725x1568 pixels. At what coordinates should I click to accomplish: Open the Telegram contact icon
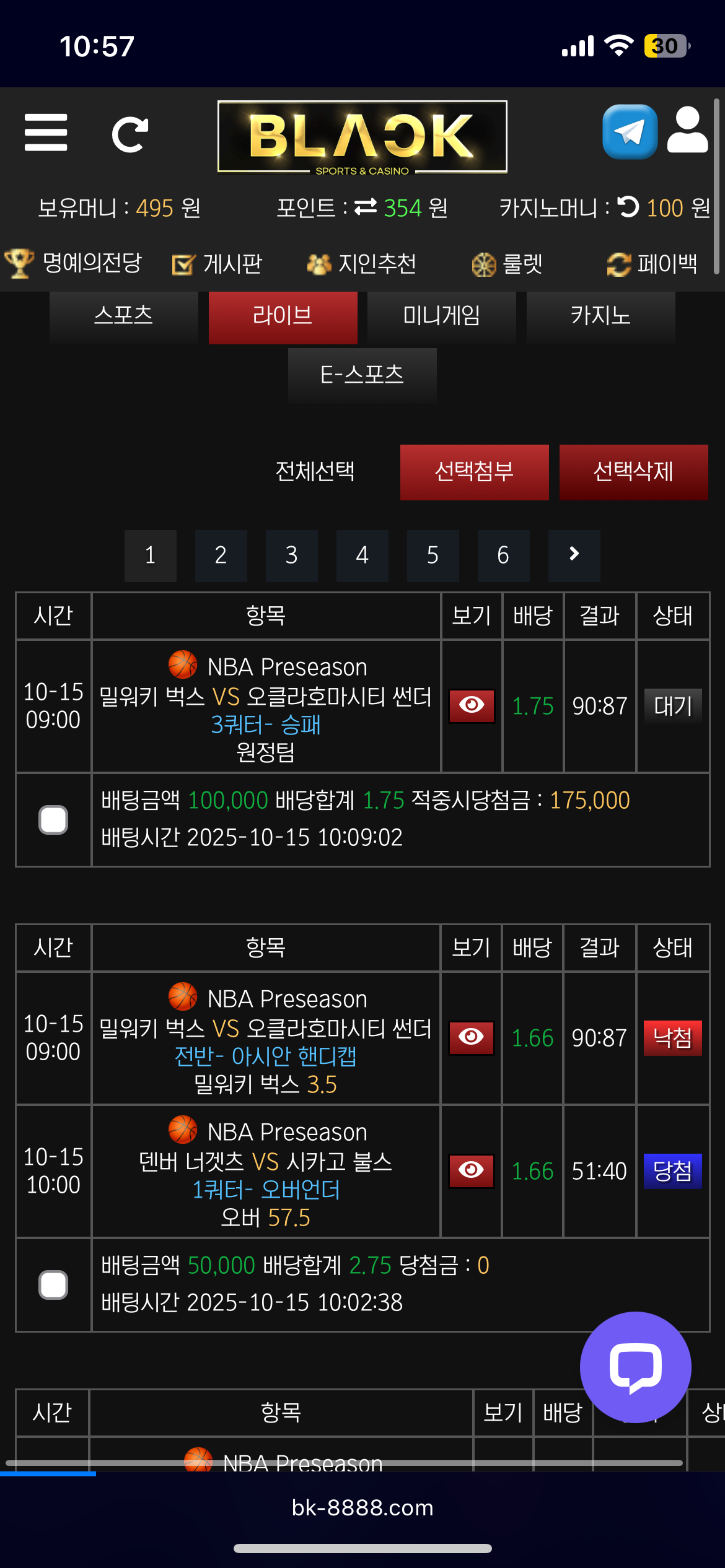[x=630, y=132]
